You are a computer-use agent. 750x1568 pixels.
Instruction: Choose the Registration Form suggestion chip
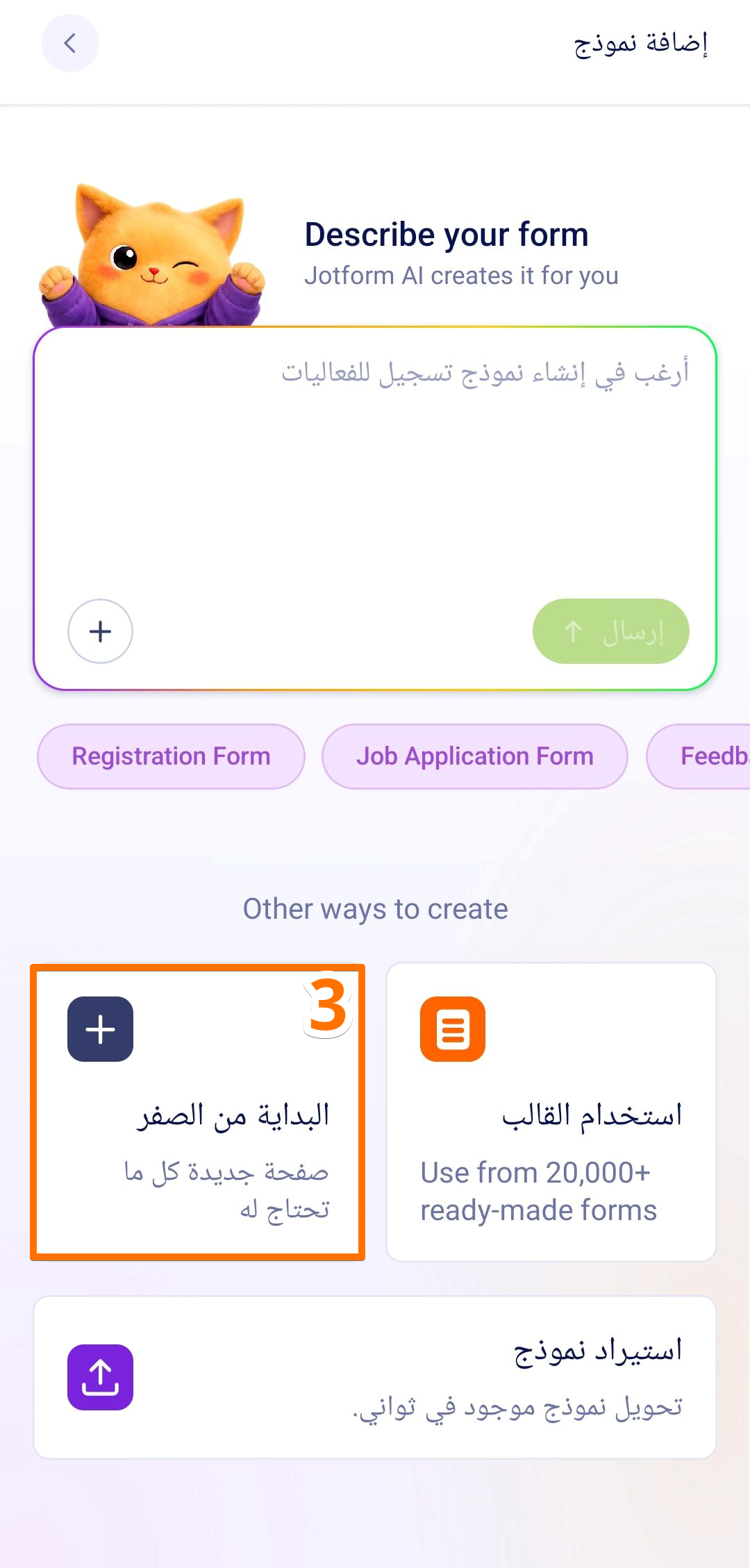pyautogui.click(x=171, y=756)
